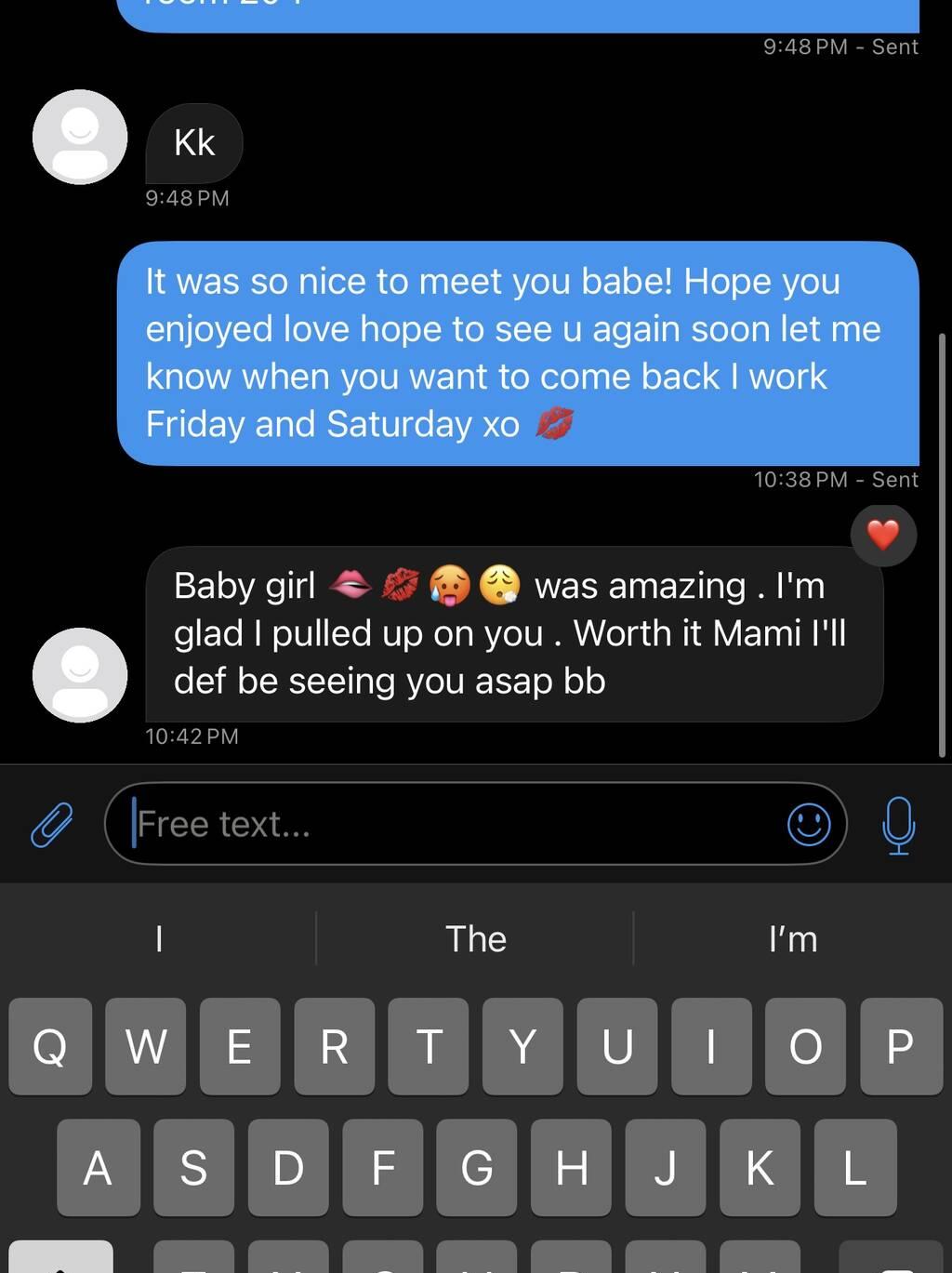Insert the suggested word "I'm"
Screen dimensions: 952x1273
click(792, 939)
